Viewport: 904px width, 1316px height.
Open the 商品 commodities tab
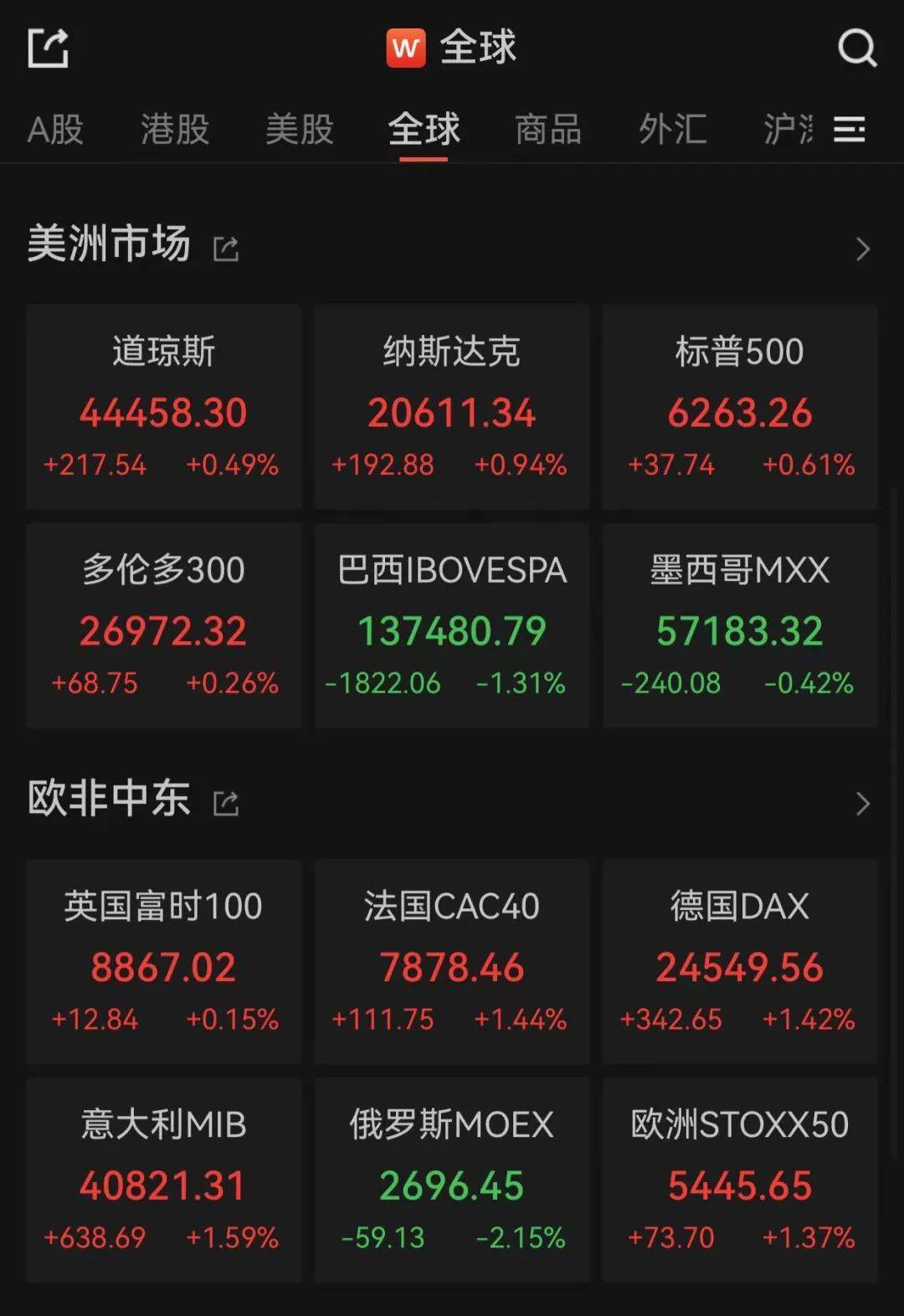(x=548, y=131)
